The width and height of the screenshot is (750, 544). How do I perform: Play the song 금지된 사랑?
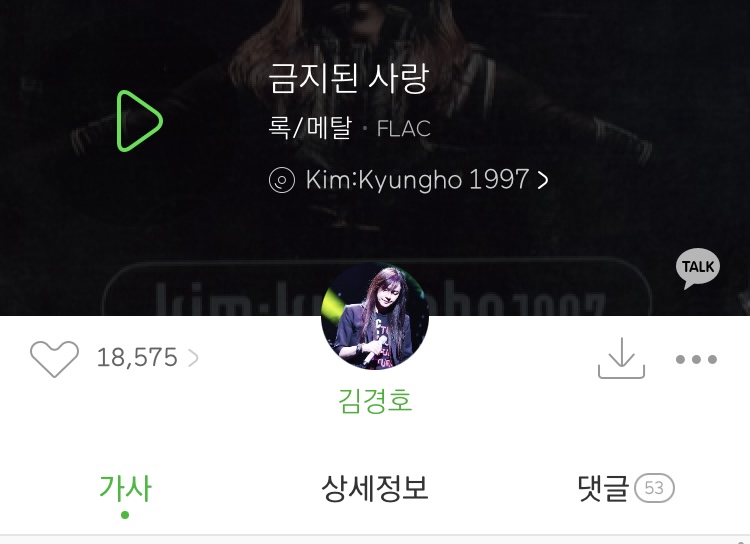(140, 121)
